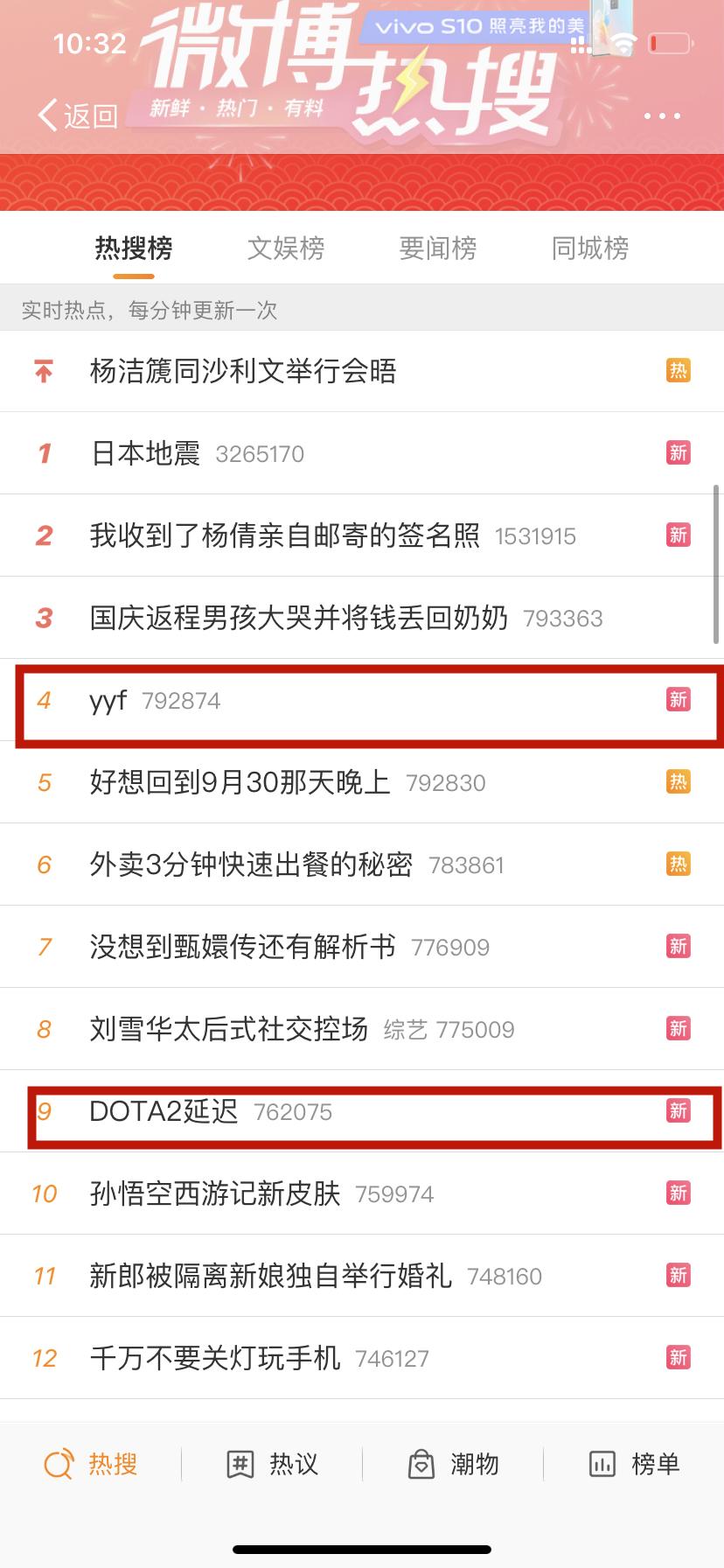Open 刘雪华太后式社交控场 topic
Viewport: 724px width, 1568px height.
point(228,1029)
